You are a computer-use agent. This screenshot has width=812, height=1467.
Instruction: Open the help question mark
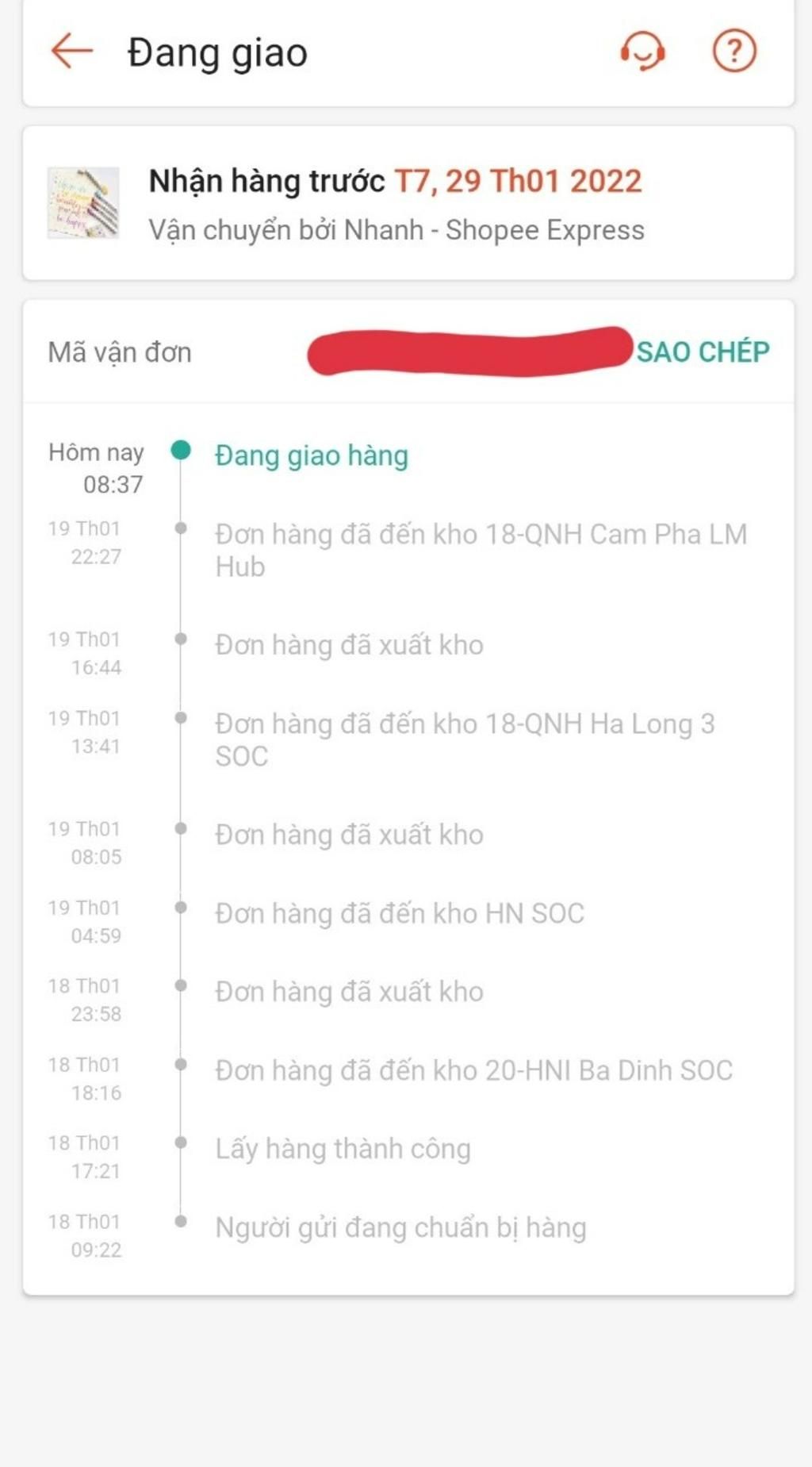(734, 52)
